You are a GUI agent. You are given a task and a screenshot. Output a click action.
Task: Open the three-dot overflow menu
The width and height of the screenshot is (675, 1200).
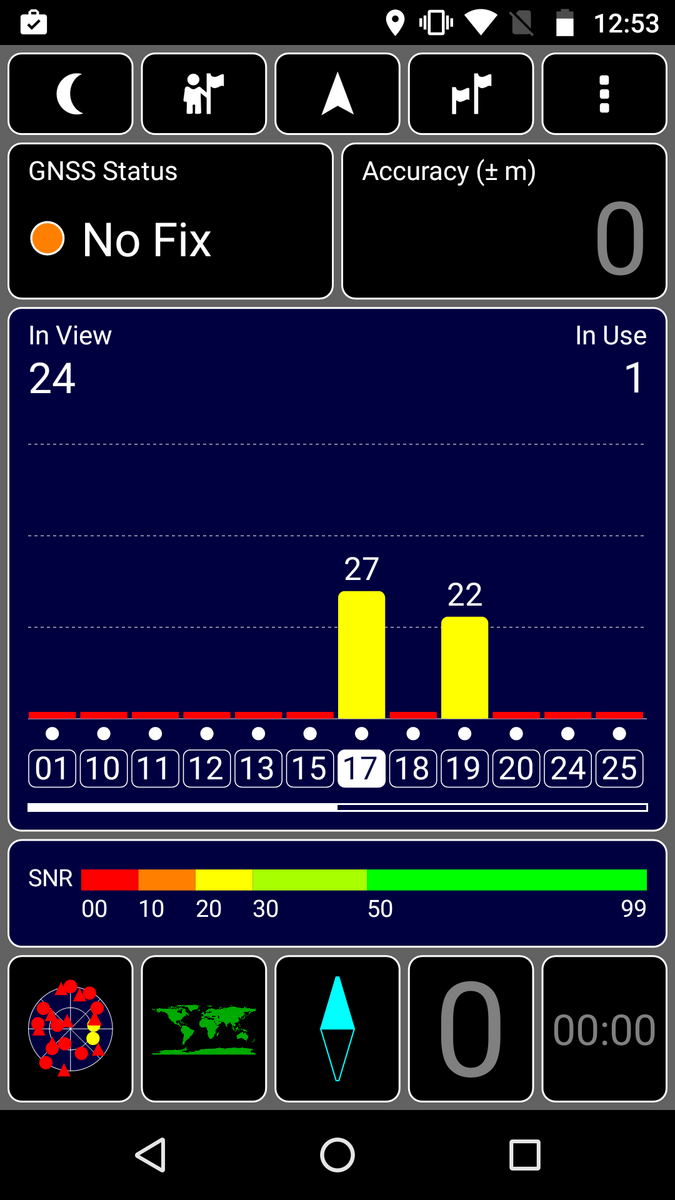[604, 94]
